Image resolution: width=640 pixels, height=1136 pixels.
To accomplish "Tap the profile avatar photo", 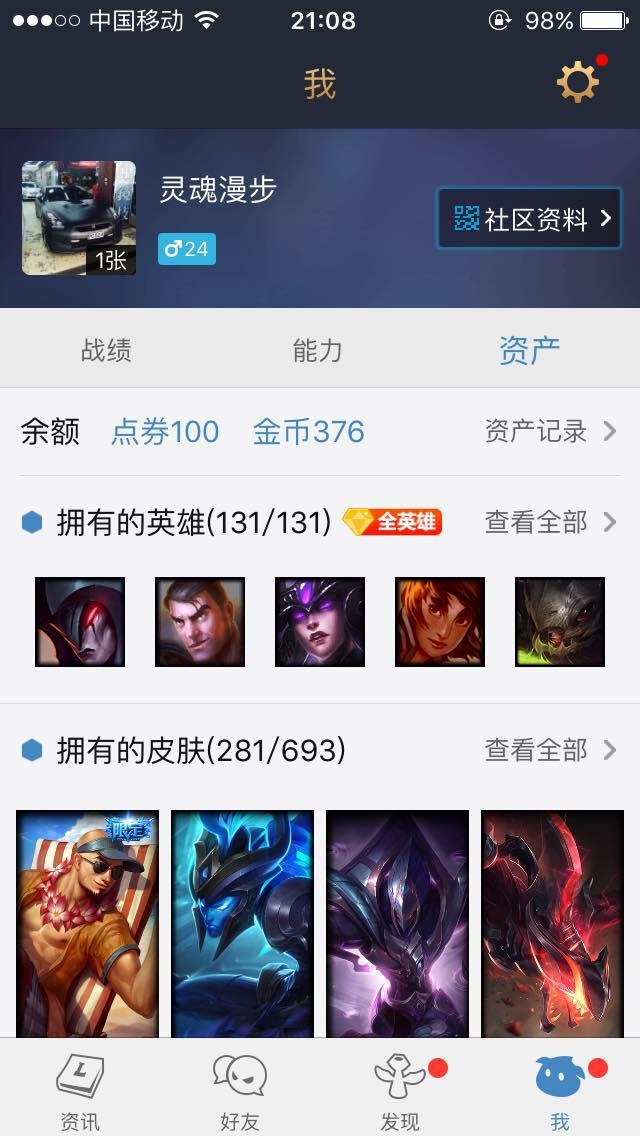I will [78, 218].
